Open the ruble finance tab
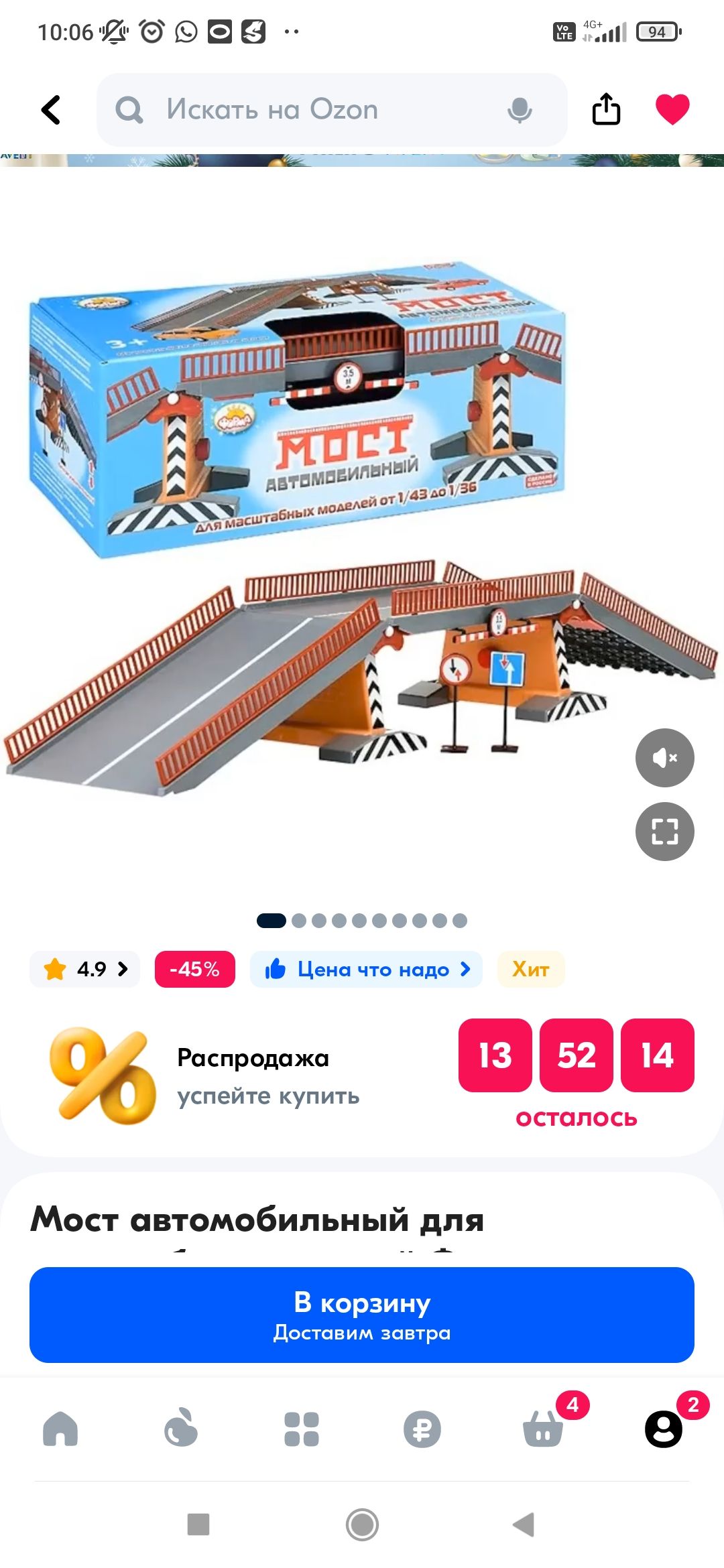 [422, 1429]
